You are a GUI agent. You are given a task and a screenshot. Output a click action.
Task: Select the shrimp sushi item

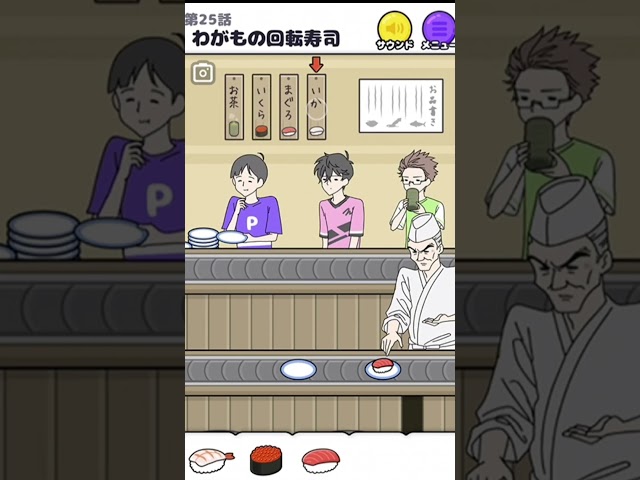(x=211, y=459)
